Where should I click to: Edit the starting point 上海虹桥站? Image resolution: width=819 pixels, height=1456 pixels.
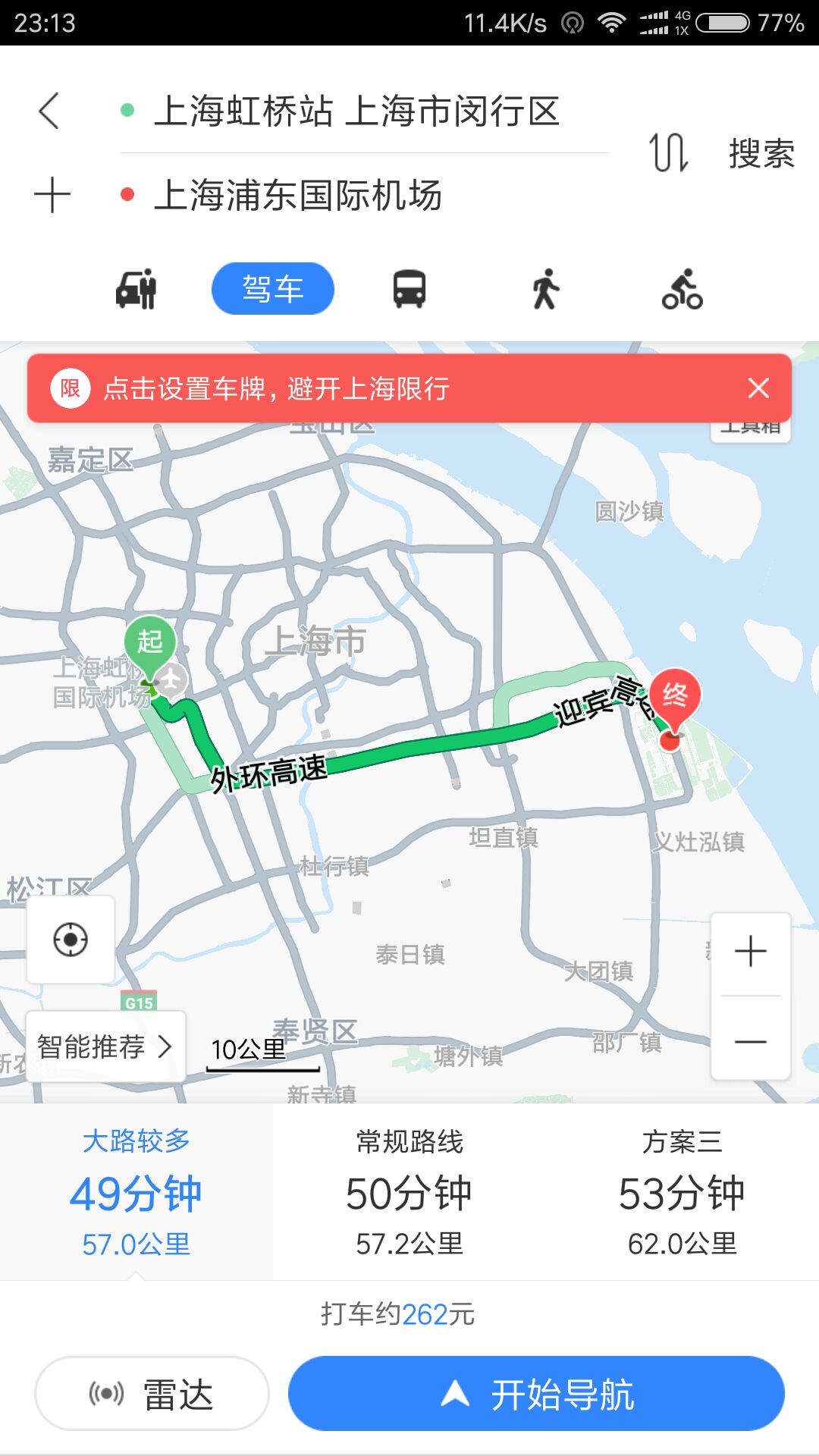coord(356,111)
